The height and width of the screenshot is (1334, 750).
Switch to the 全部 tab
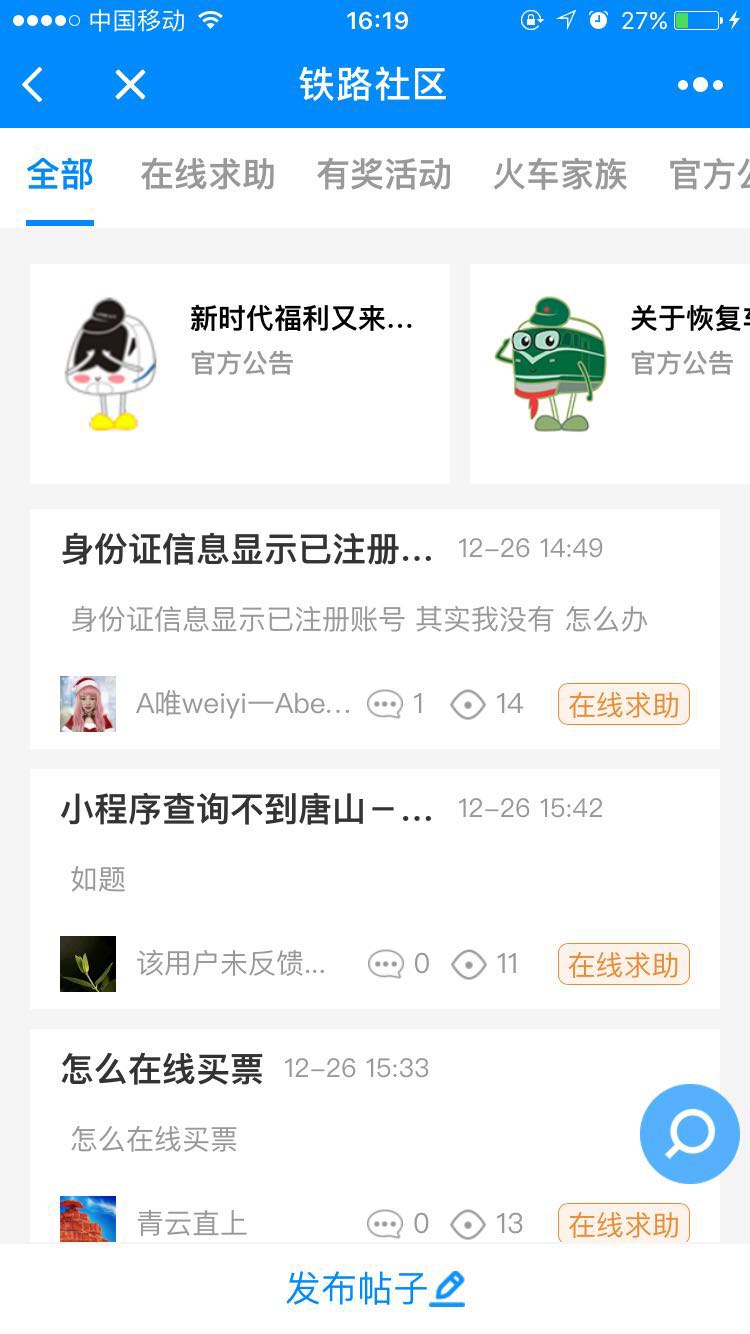click(60, 175)
